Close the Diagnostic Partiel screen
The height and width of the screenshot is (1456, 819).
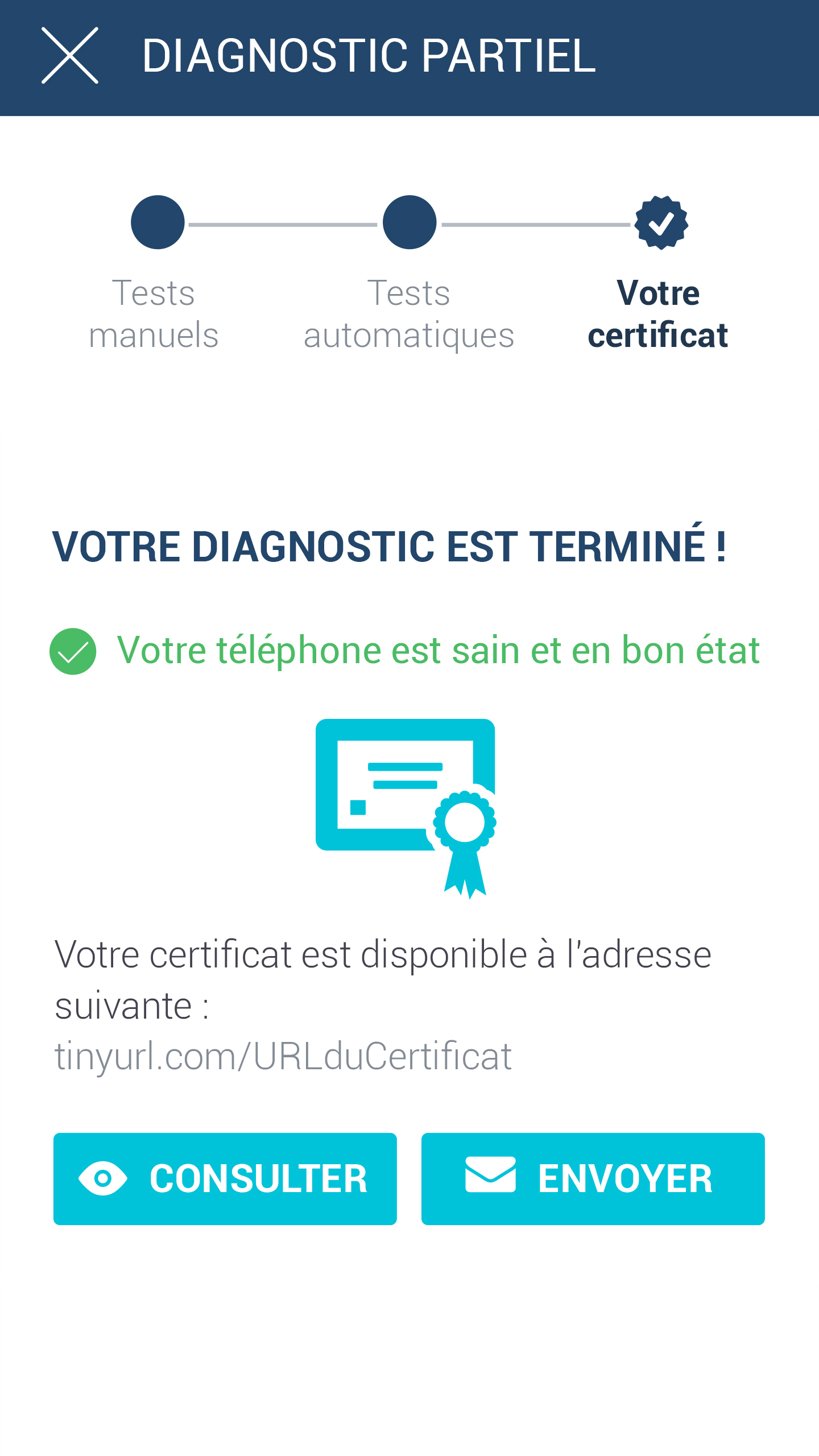(x=70, y=56)
